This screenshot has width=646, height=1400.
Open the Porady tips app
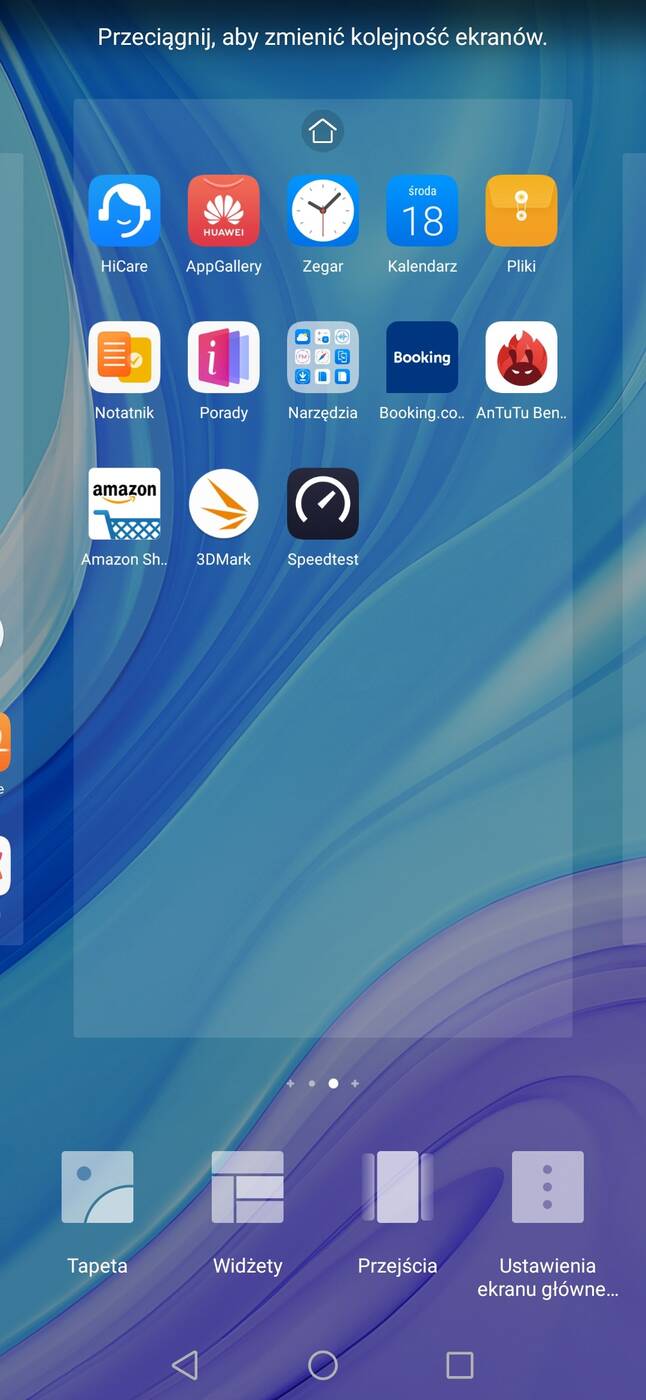[x=223, y=357]
